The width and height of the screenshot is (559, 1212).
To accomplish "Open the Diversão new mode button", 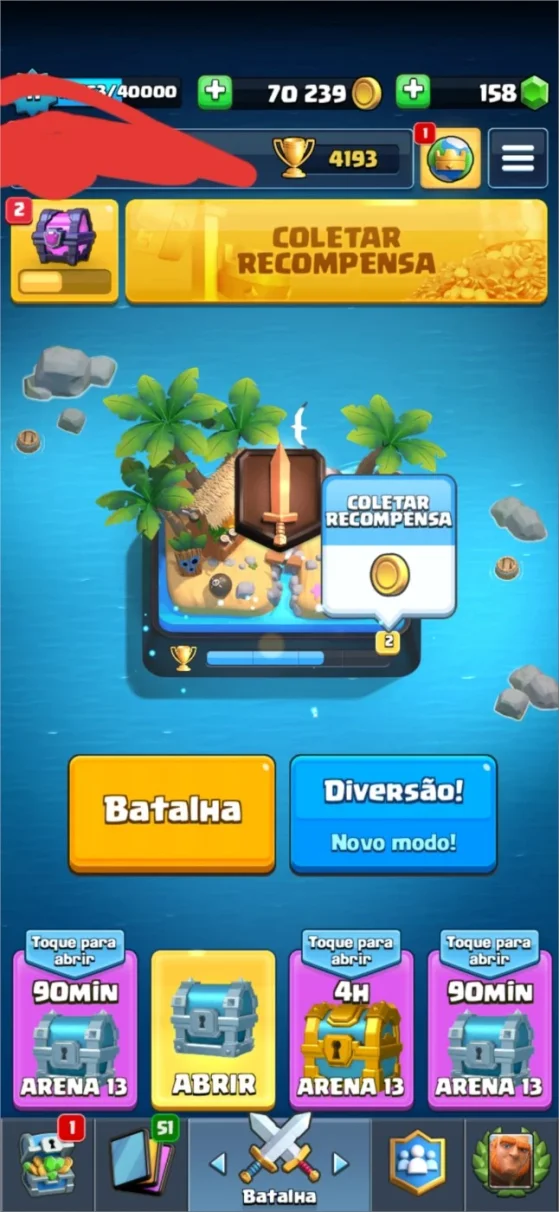I will 393,812.
